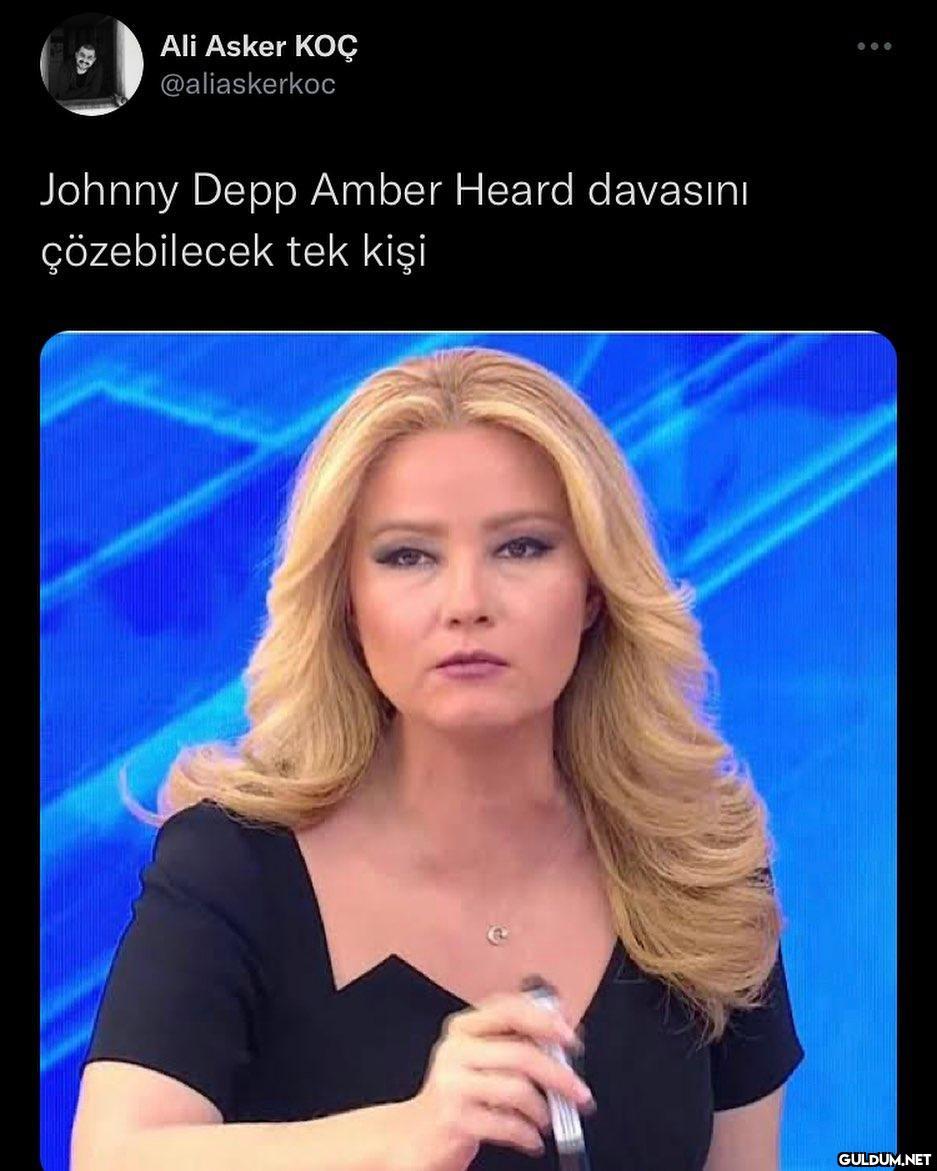Image resolution: width=937 pixels, height=1171 pixels.
Task: Open the tweet's three-dot overflow menu
Action: [x=874, y=46]
